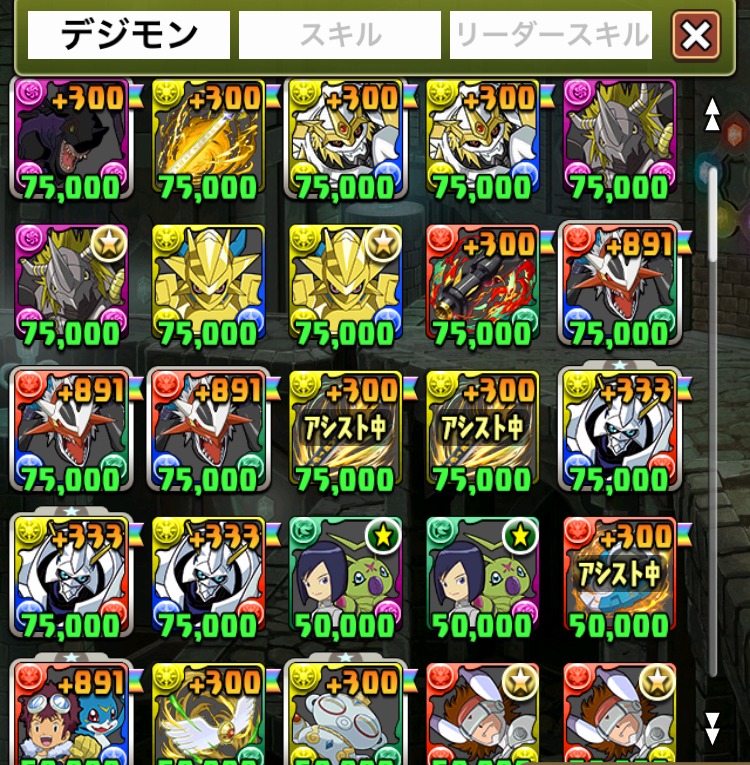Open the red cannon monster card with +300
The height and width of the screenshot is (765, 750).
pos(482,282)
